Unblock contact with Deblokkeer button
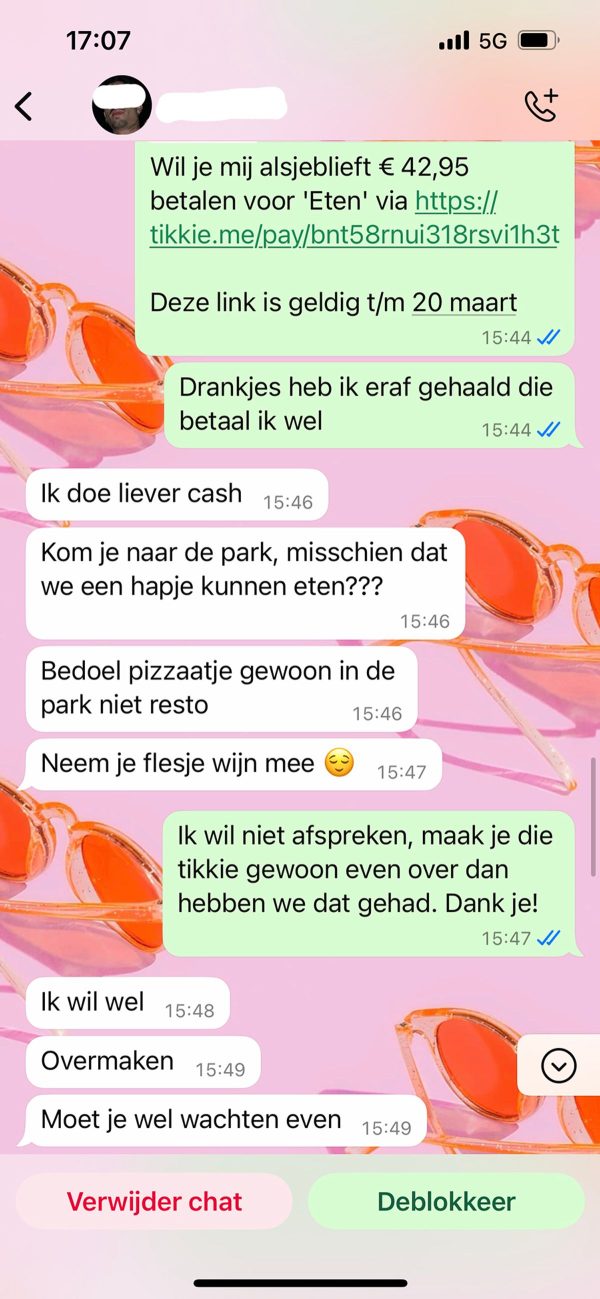This screenshot has width=600, height=1299. click(x=446, y=1201)
